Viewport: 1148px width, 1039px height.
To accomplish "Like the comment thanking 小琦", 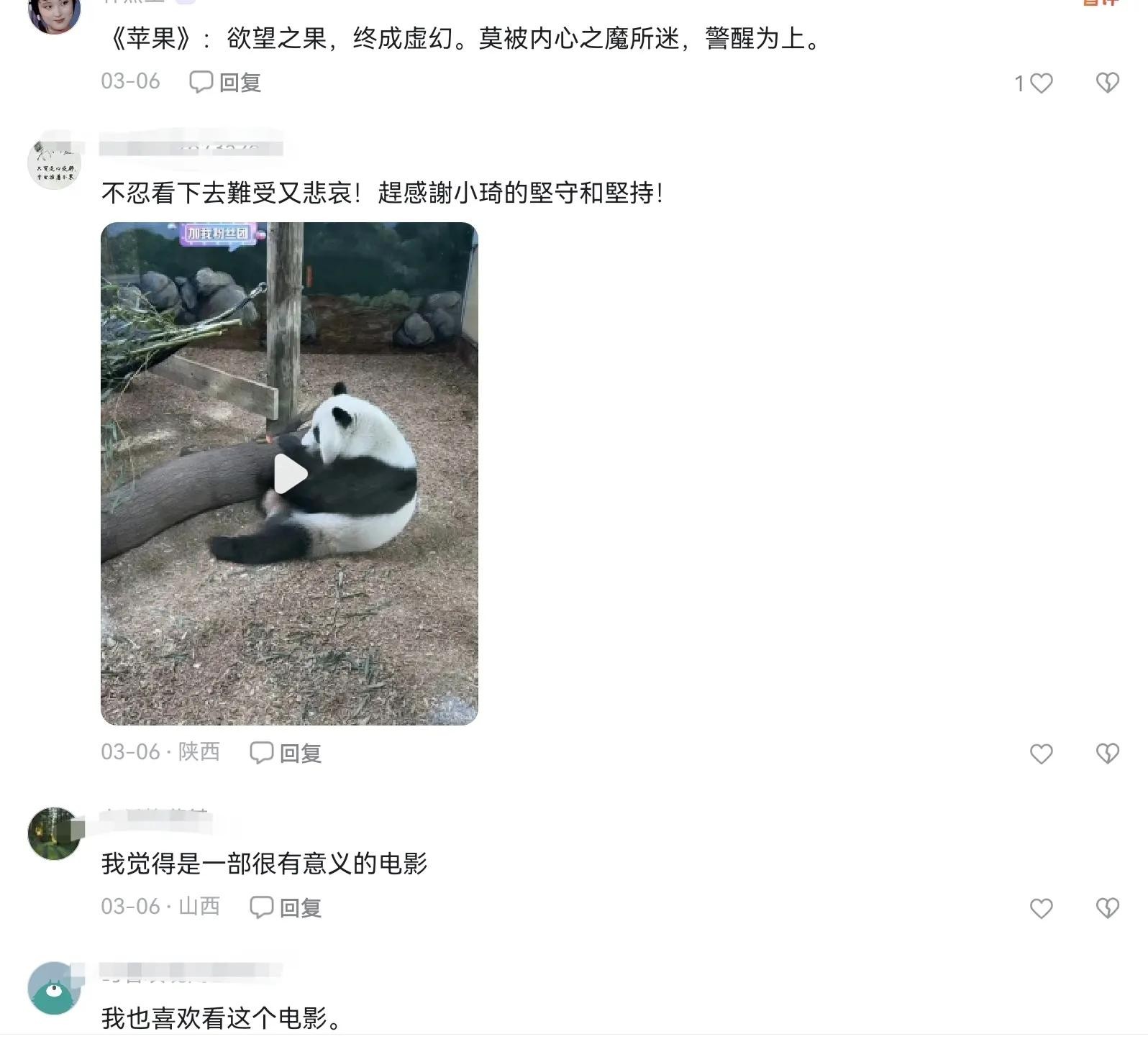I will point(1041,754).
